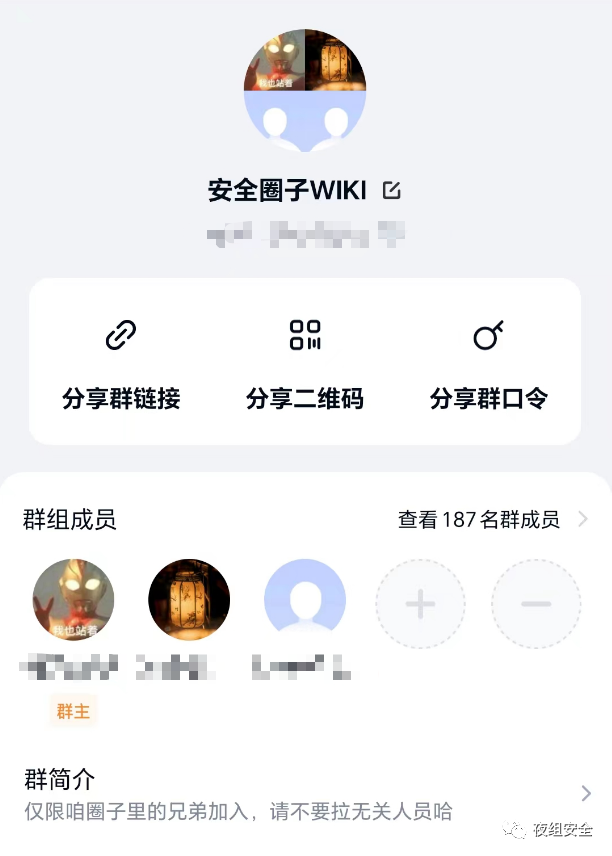Remove a member using the minus button
The image size is (612, 856).
[536, 604]
